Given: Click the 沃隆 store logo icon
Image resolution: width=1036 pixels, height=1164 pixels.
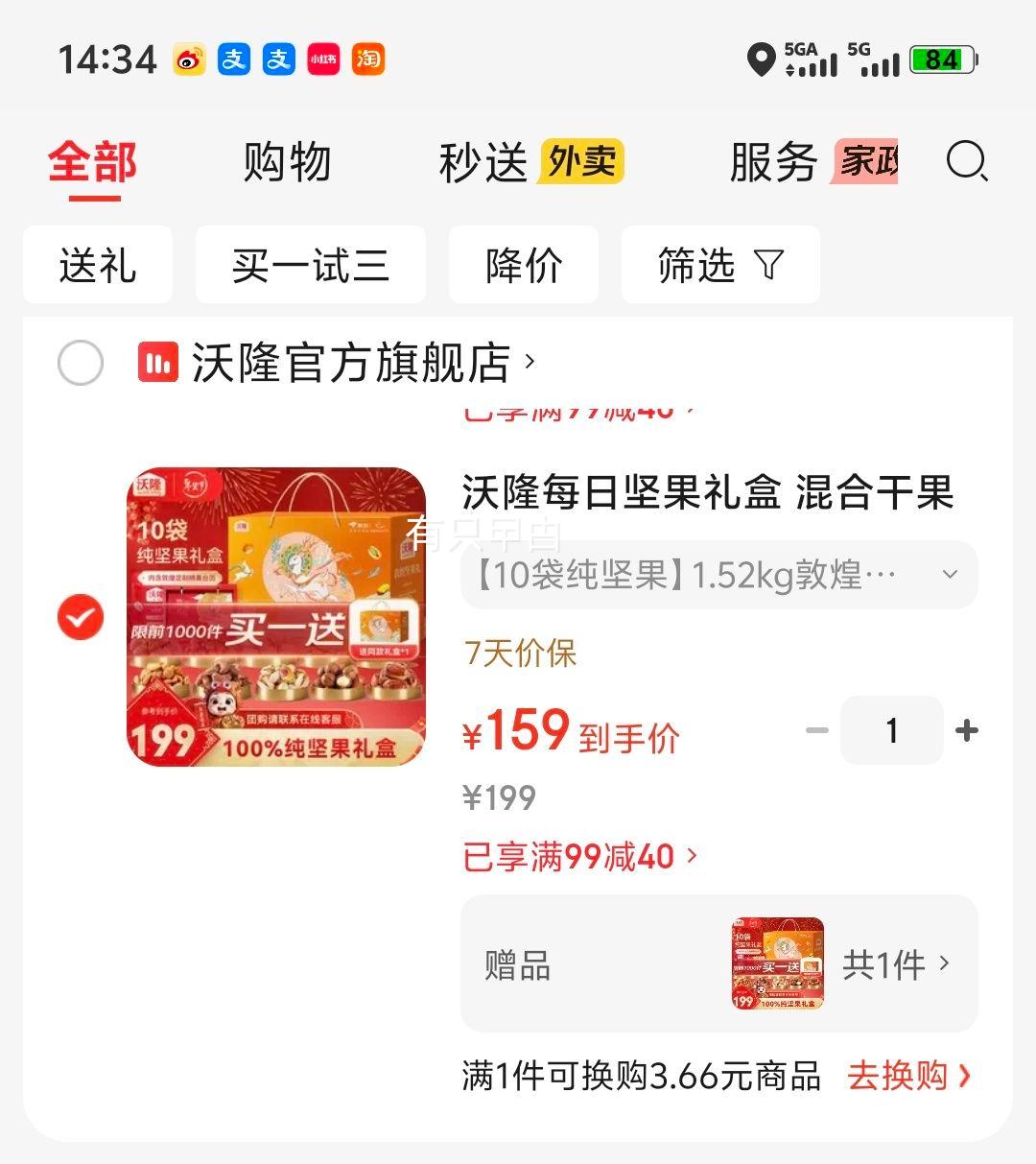Looking at the screenshot, I should (156, 362).
